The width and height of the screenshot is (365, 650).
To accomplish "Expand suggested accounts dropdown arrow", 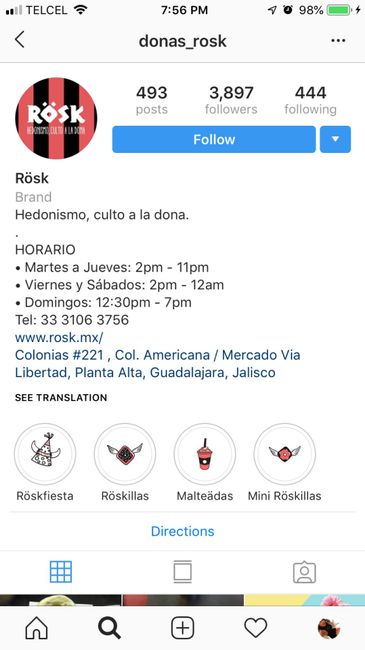I will point(335,139).
